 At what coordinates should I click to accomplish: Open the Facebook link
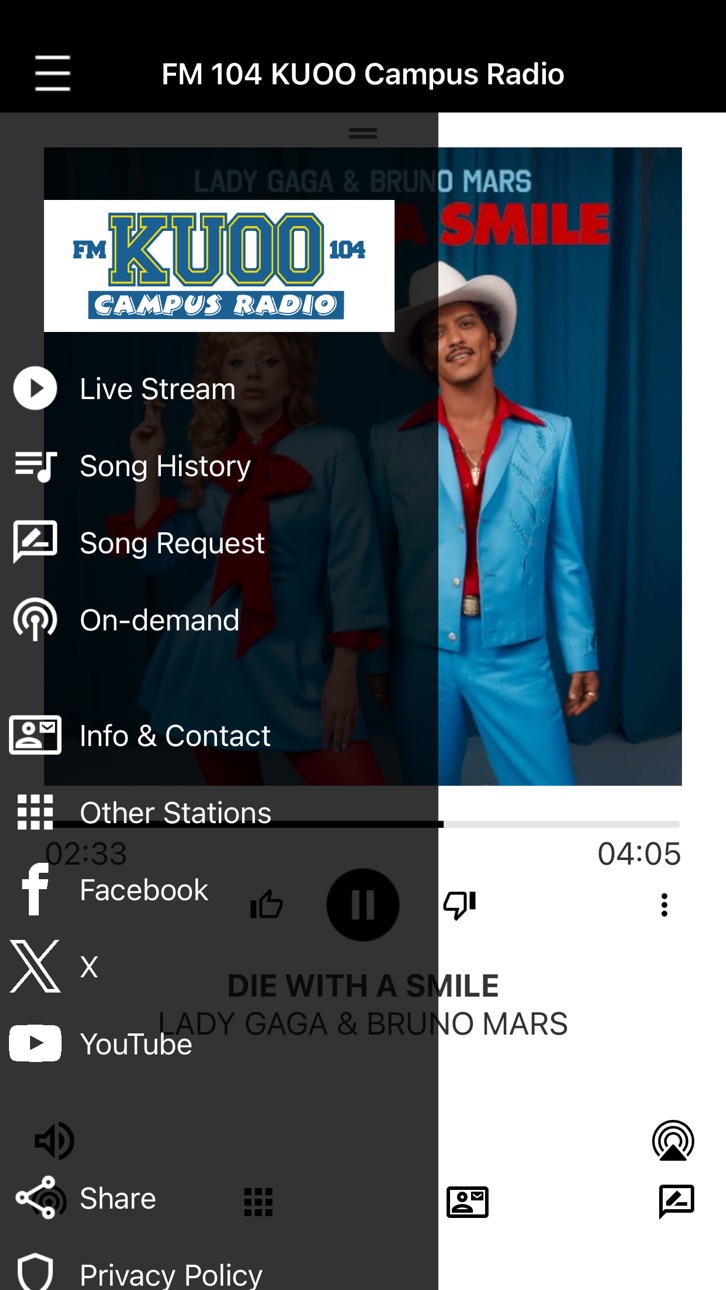219,889
